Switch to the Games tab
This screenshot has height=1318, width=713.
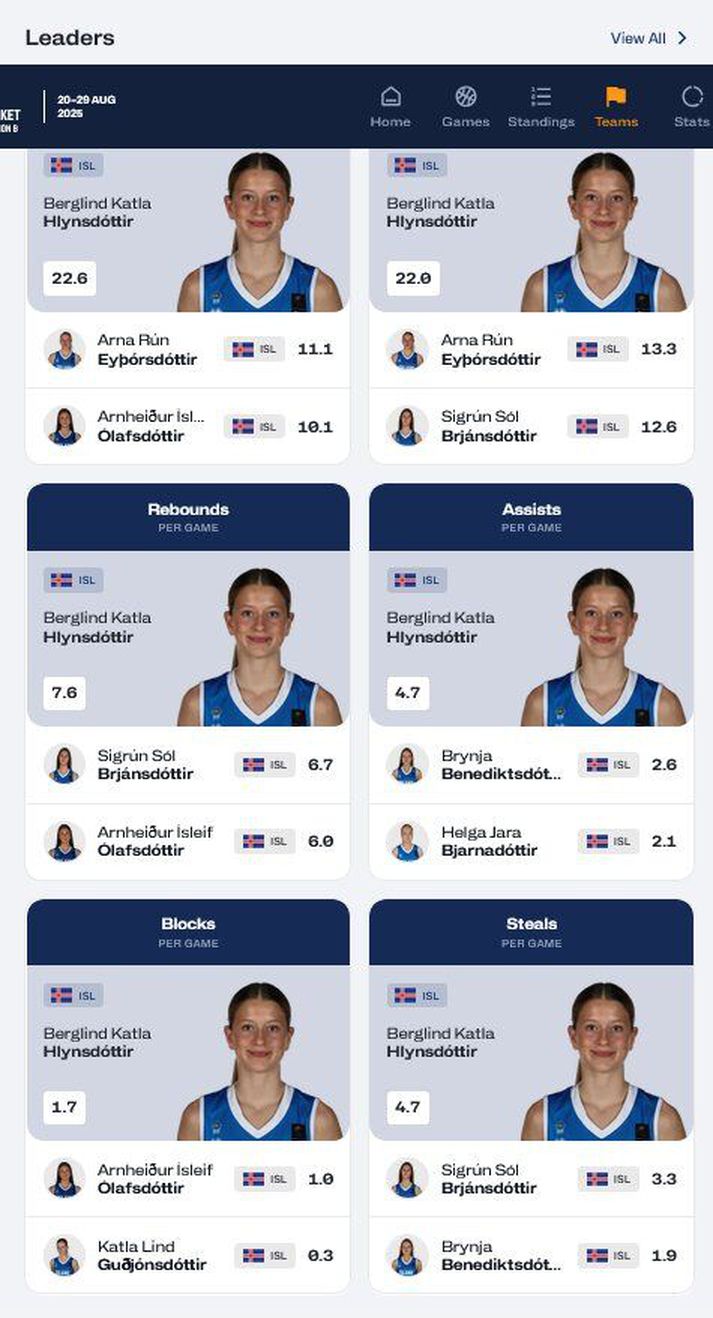point(465,107)
